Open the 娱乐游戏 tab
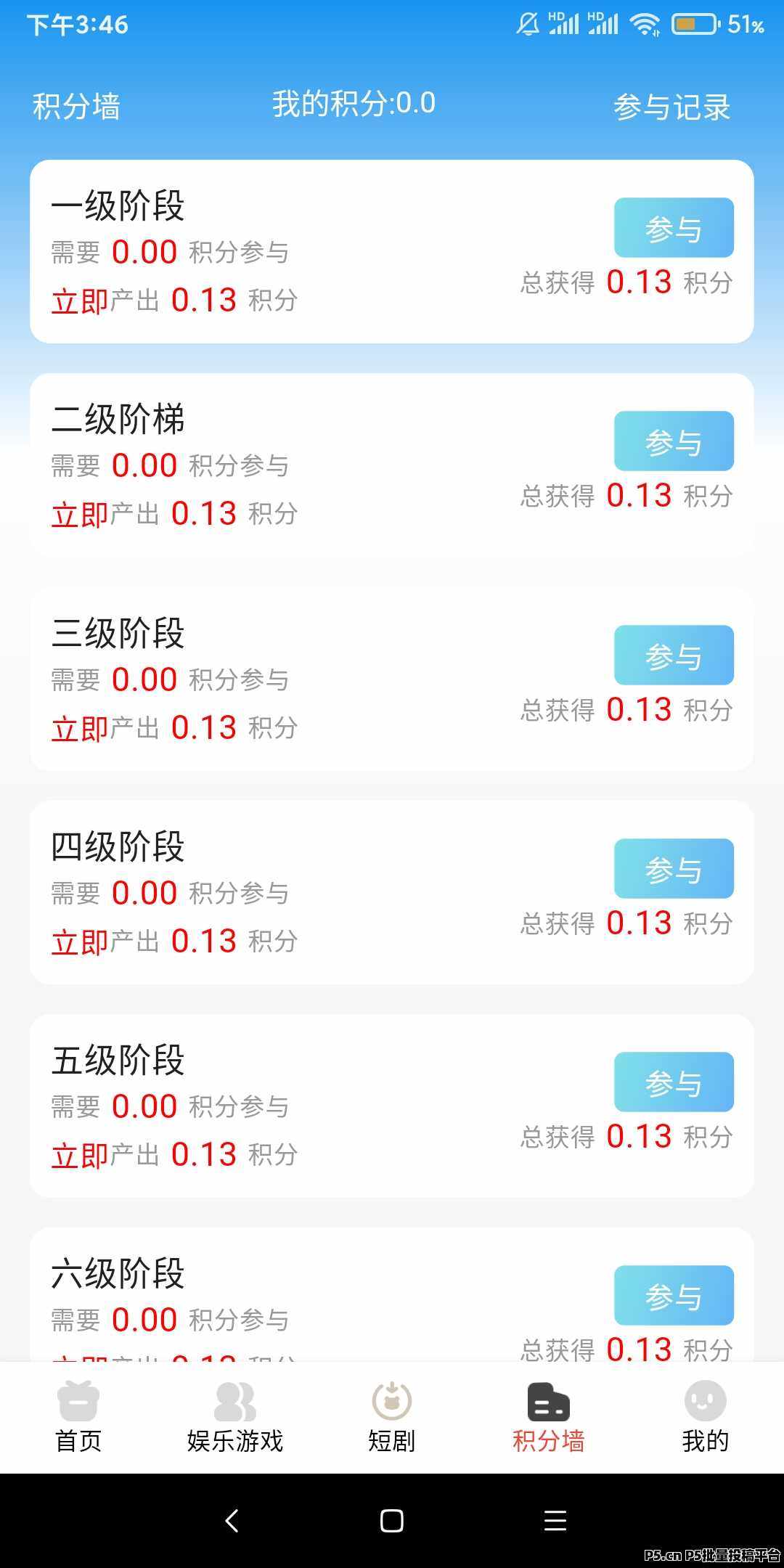This screenshot has height=1568, width=784. (x=234, y=1417)
